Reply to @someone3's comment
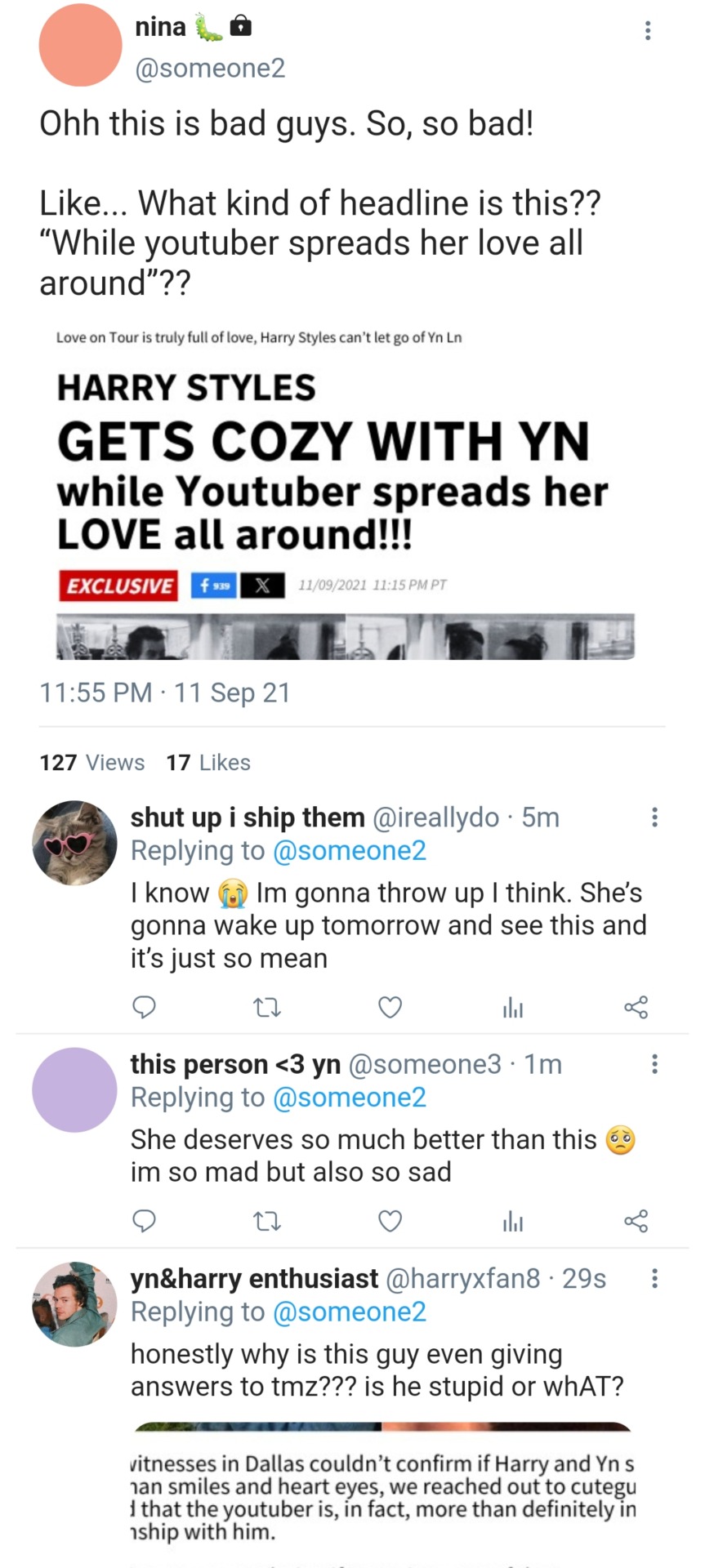The image size is (705, 1568). [x=144, y=1221]
